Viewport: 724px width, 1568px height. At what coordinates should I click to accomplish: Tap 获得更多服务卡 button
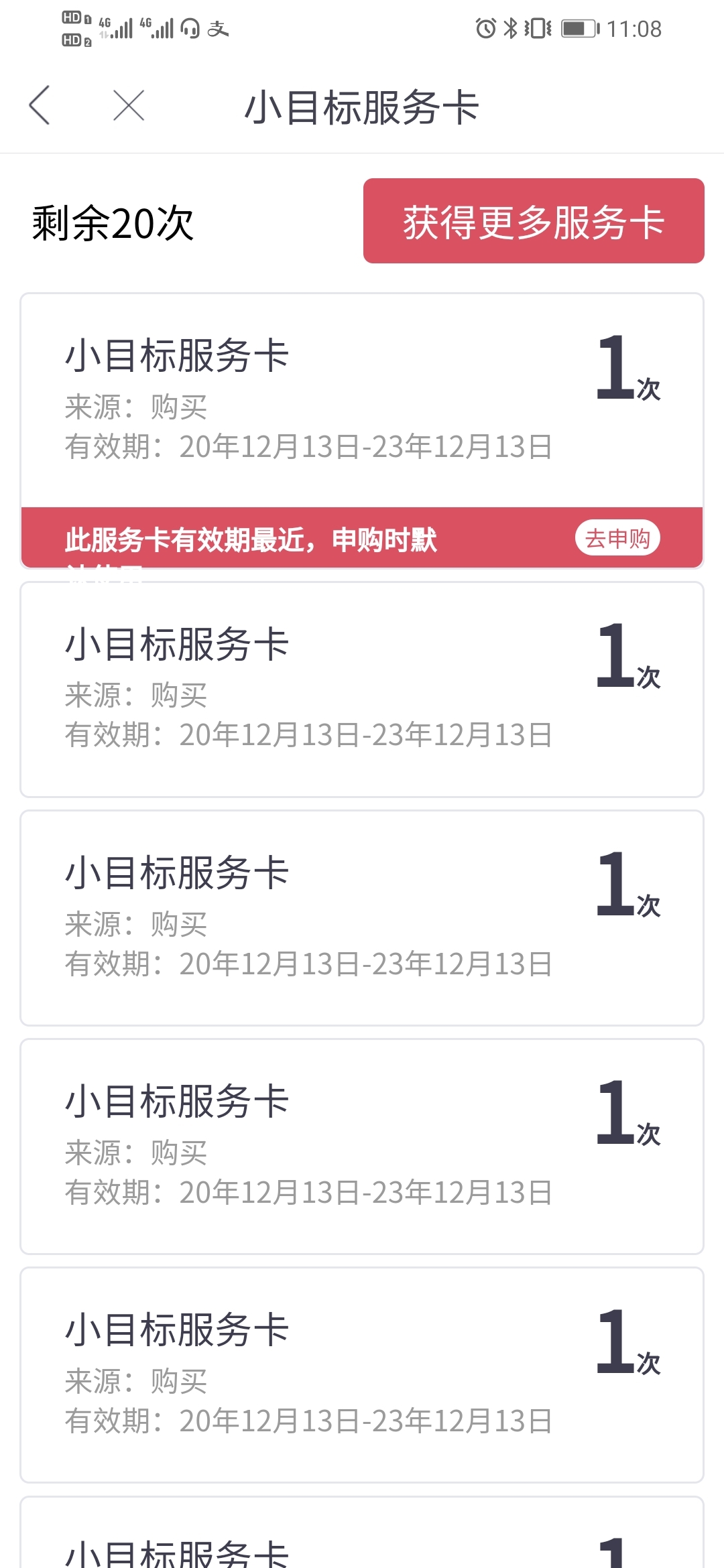tap(534, 220)
